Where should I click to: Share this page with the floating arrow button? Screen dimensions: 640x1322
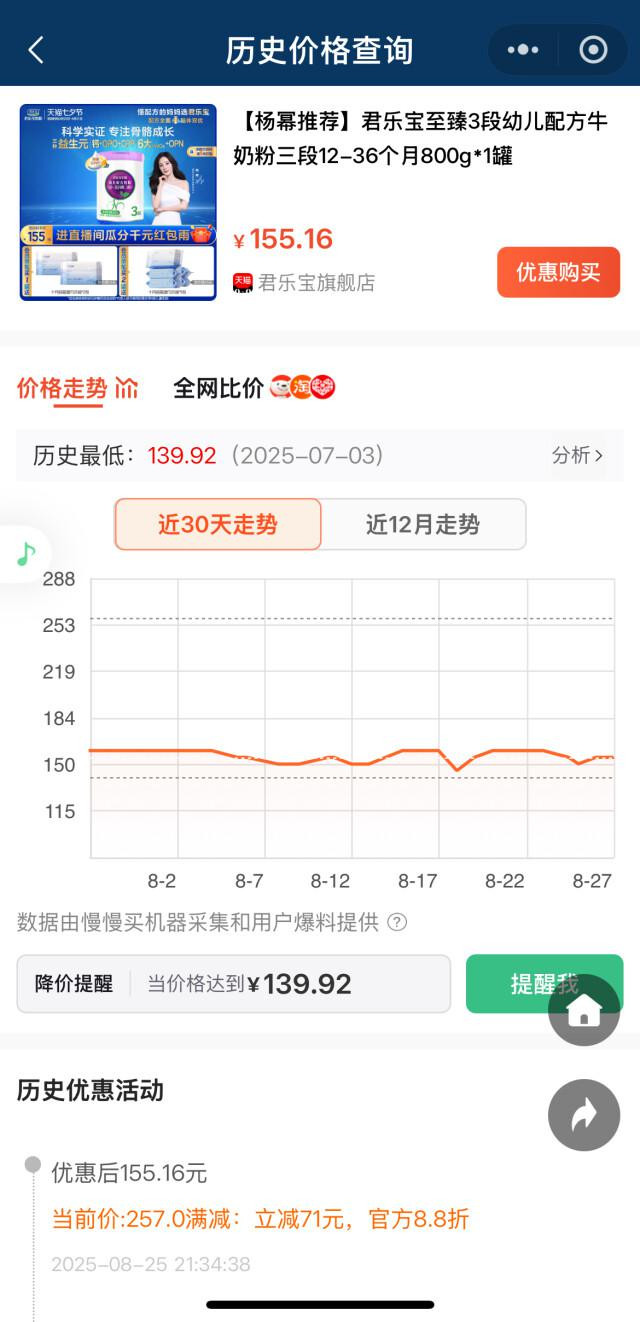pyautogui.click(x=584, y=1115)
